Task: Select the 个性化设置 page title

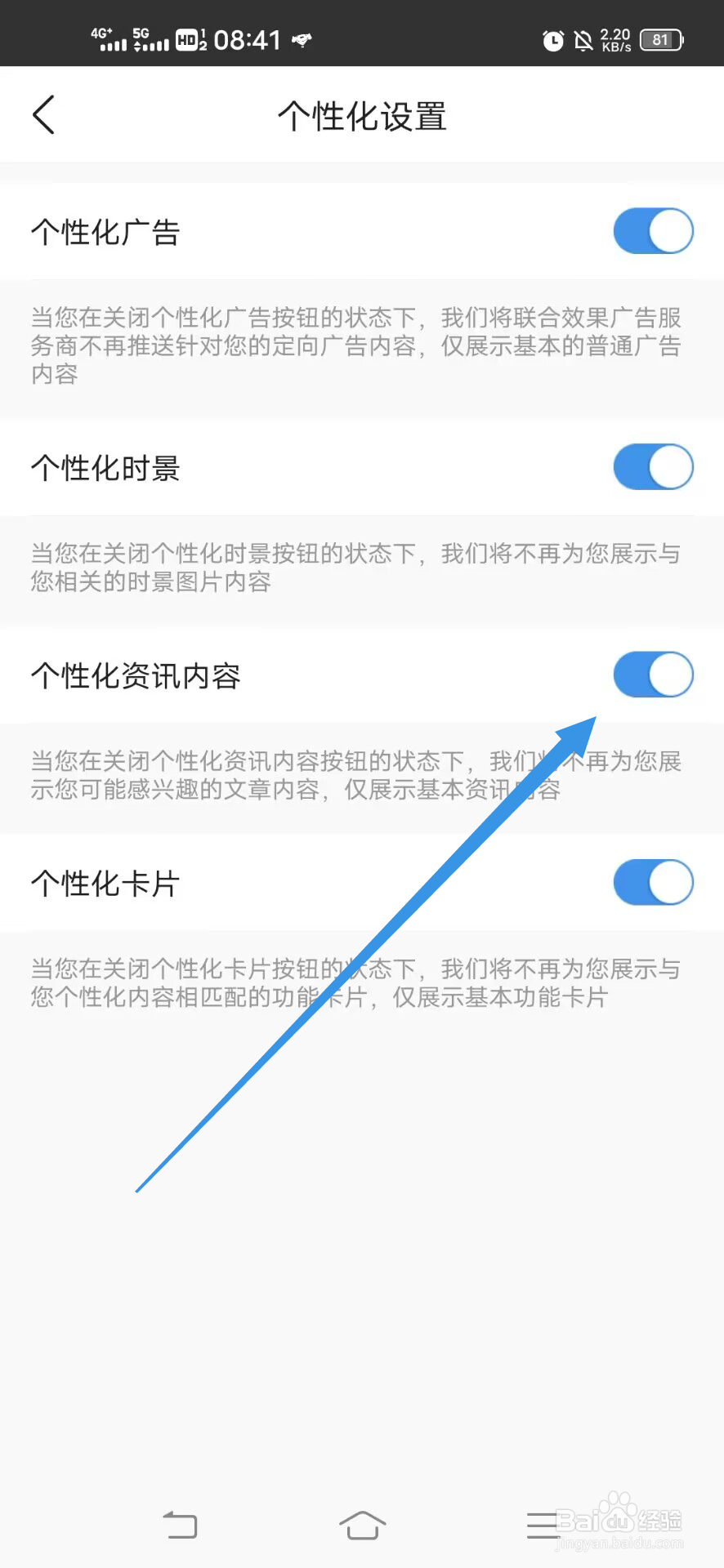Action: pos(362,117)
